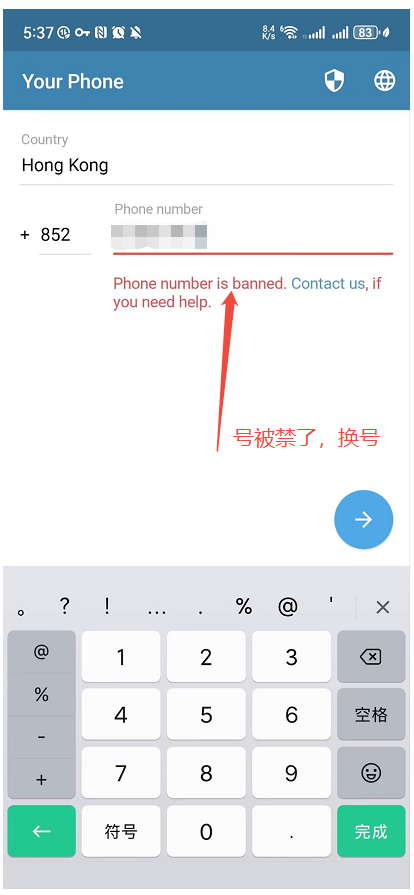Image resolution: width=414 pixels, height=895 pixels.
Task: Tap the backspace key
Action: click(371, 657)
